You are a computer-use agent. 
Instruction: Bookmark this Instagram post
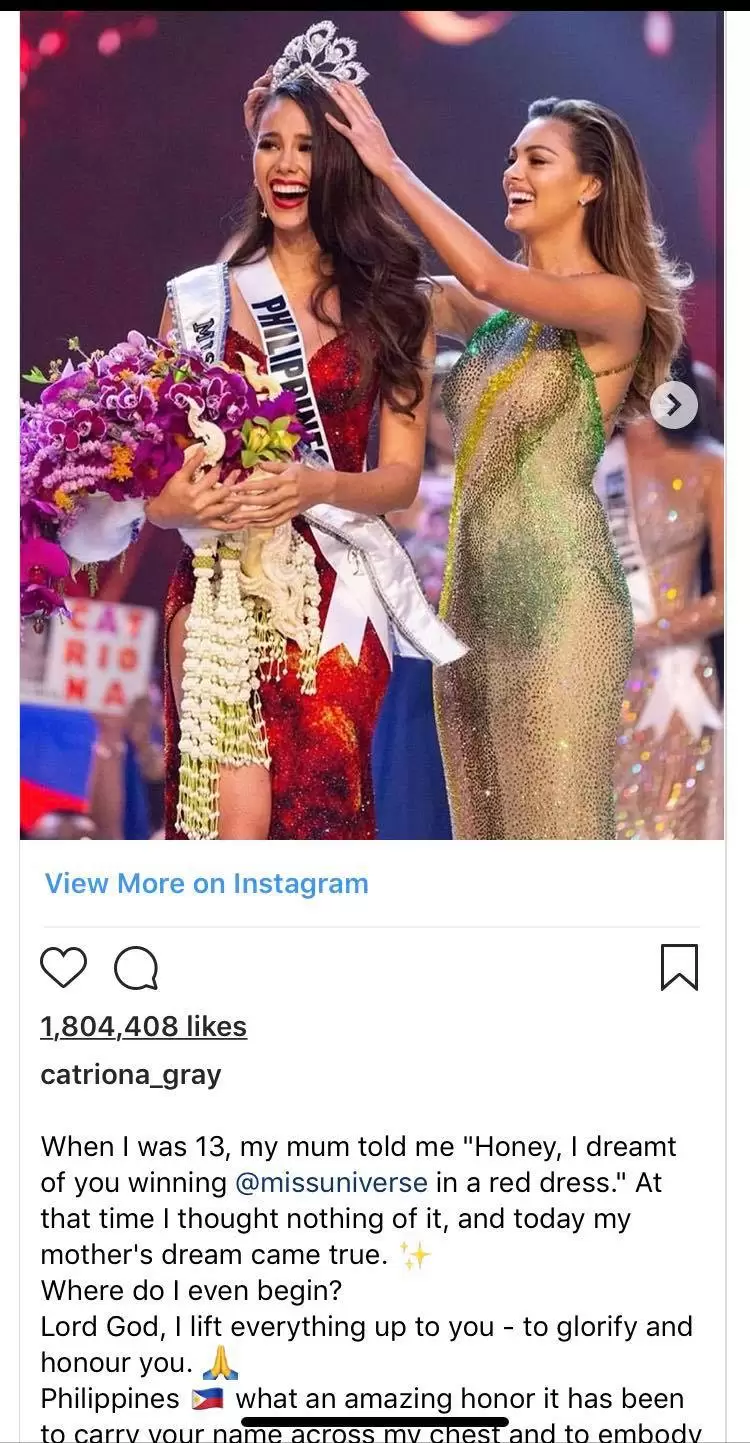679,968
